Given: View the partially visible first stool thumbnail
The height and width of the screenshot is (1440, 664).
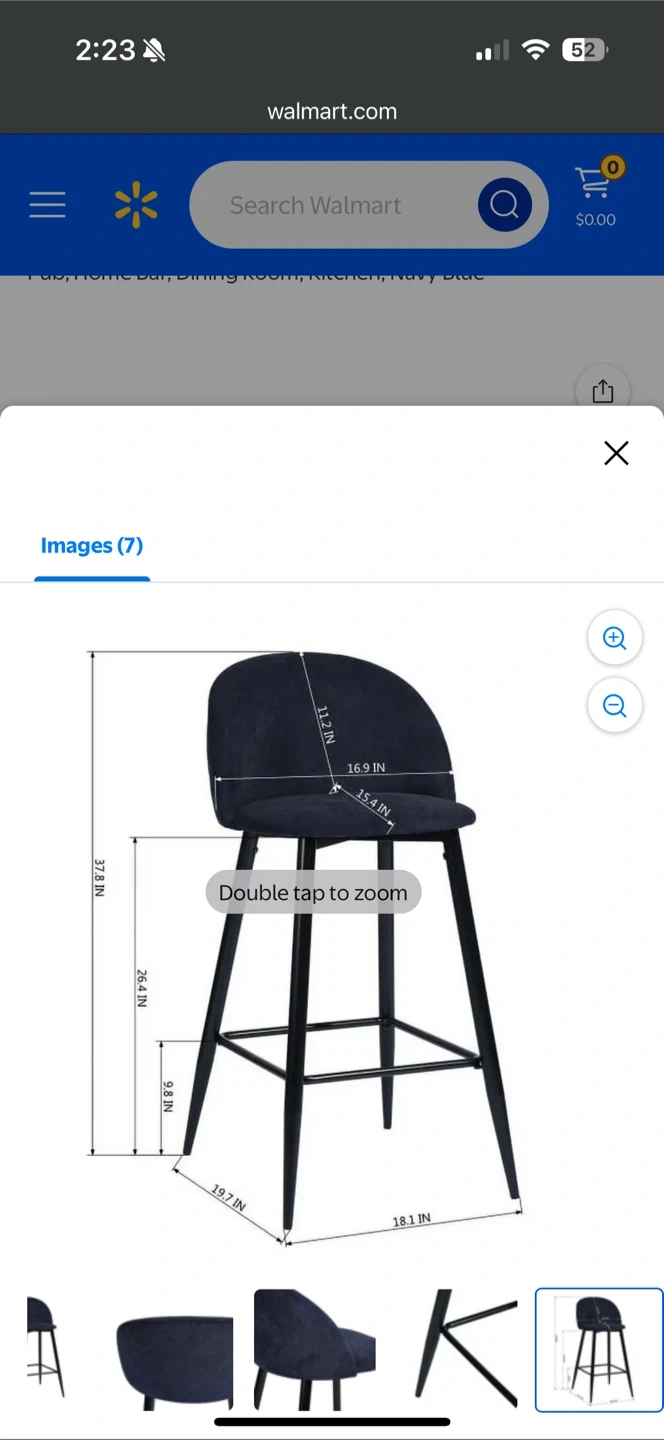Looking at the screenshot, I should (45, 1350).
